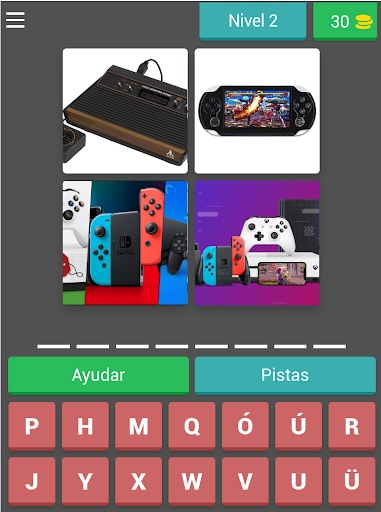Pick the accented Ó key
381x512 pixels.
245,426
